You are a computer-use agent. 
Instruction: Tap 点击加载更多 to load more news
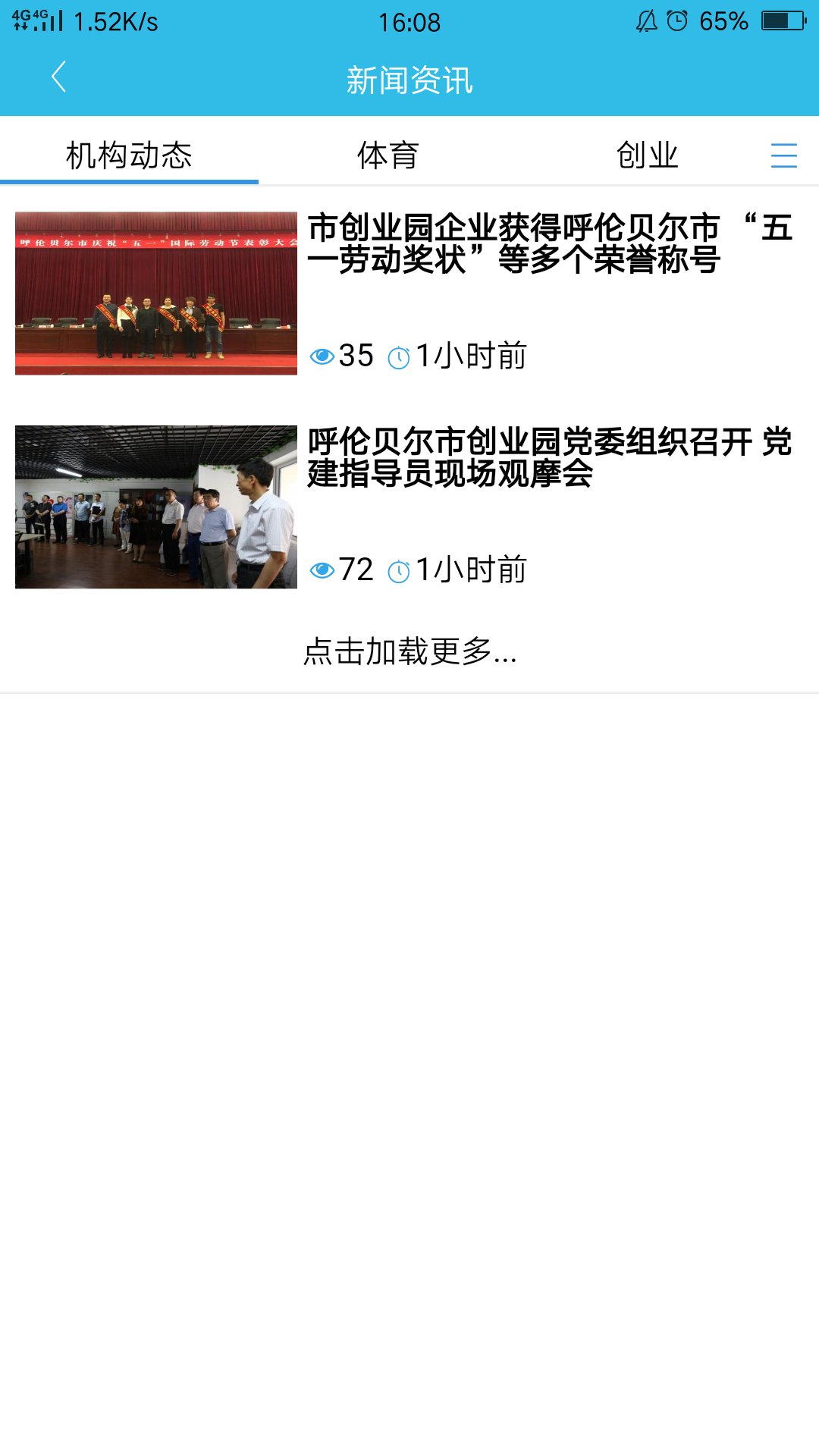click(409, 651)
